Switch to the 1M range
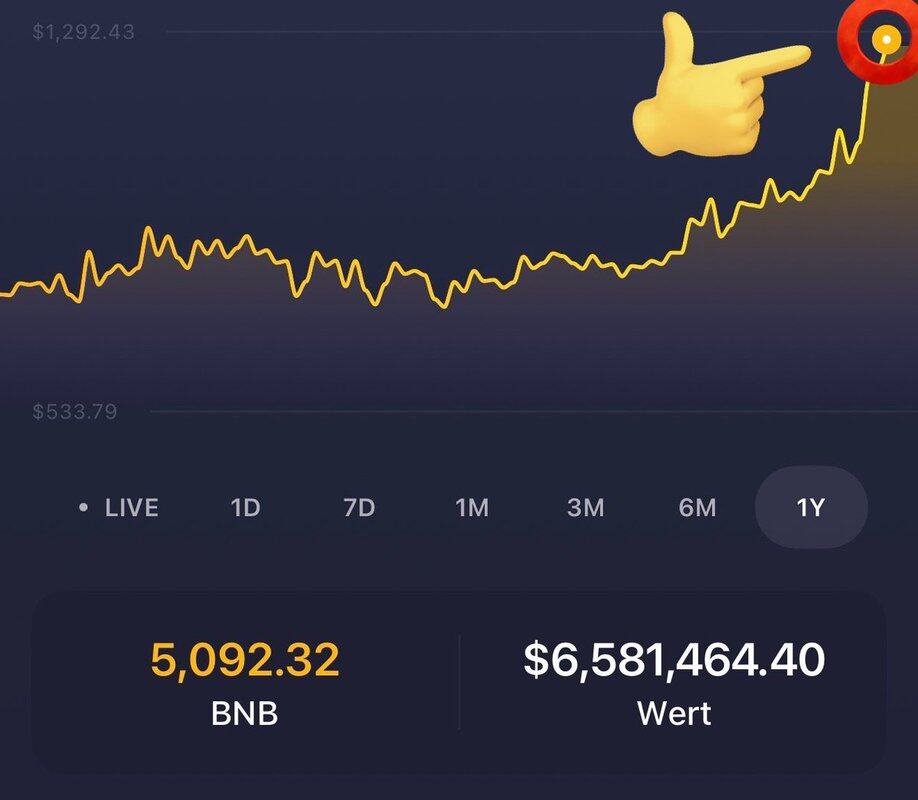This screenshot has height=800, width=918. (472, 508)
